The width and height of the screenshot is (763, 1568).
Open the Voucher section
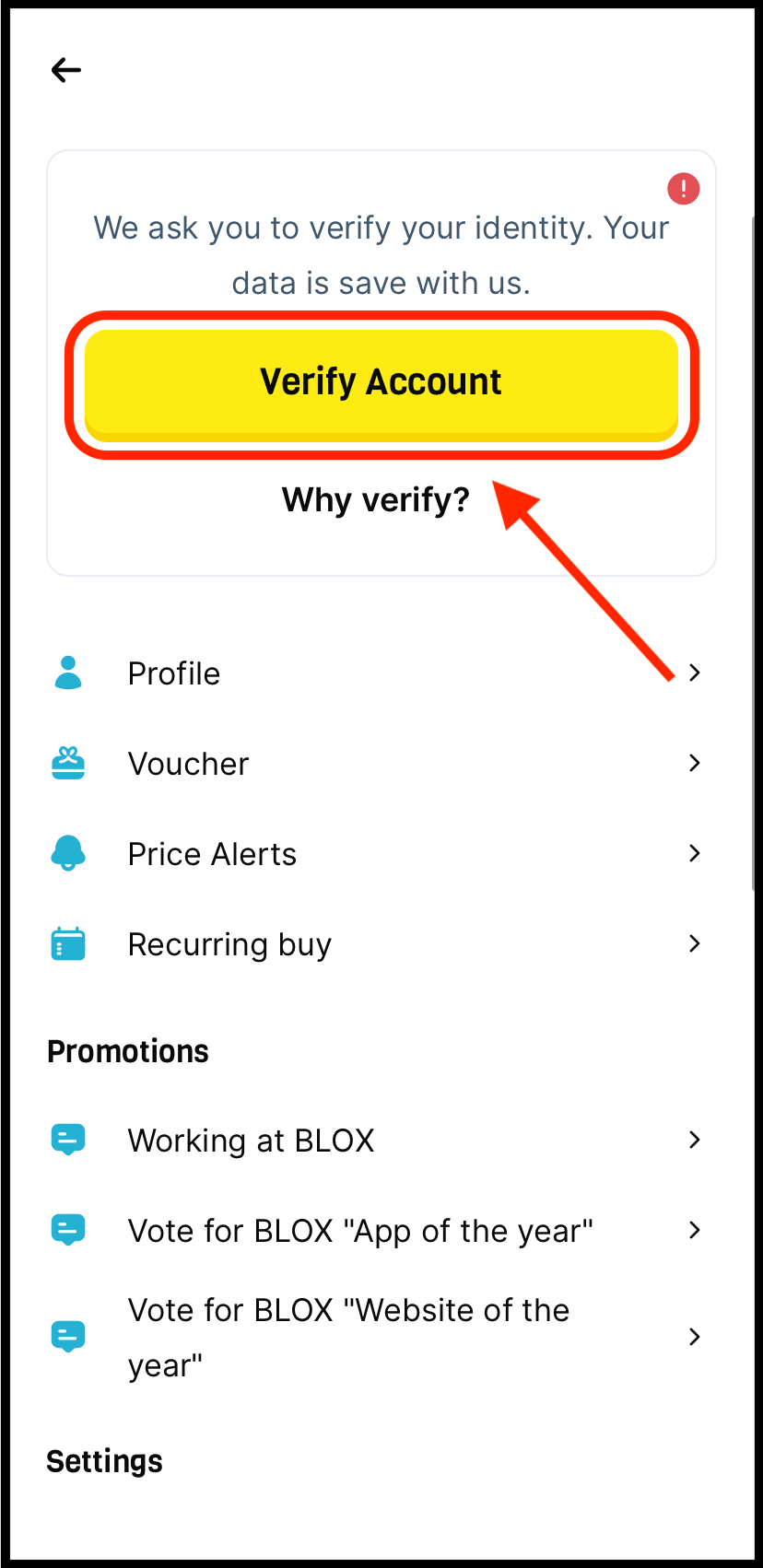coord(373,764)
